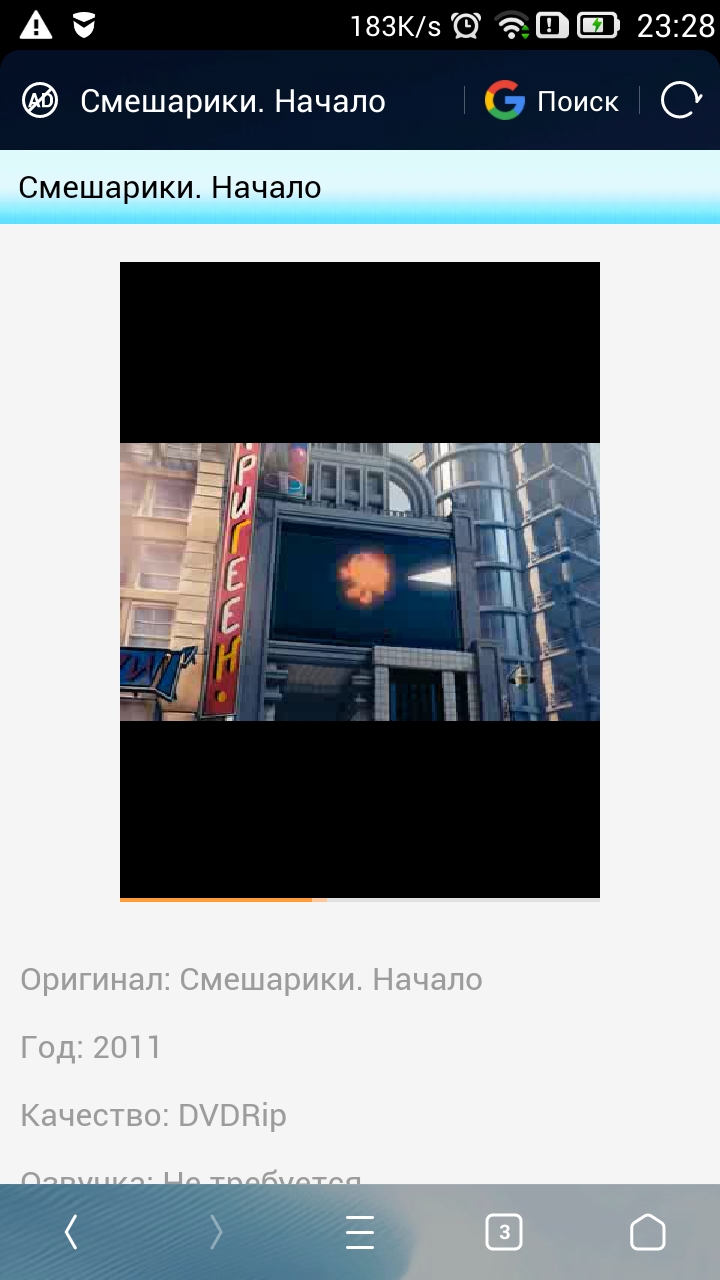
Task: Open the address bar titled Смешарики. Начало
Action: pos(233,101)
